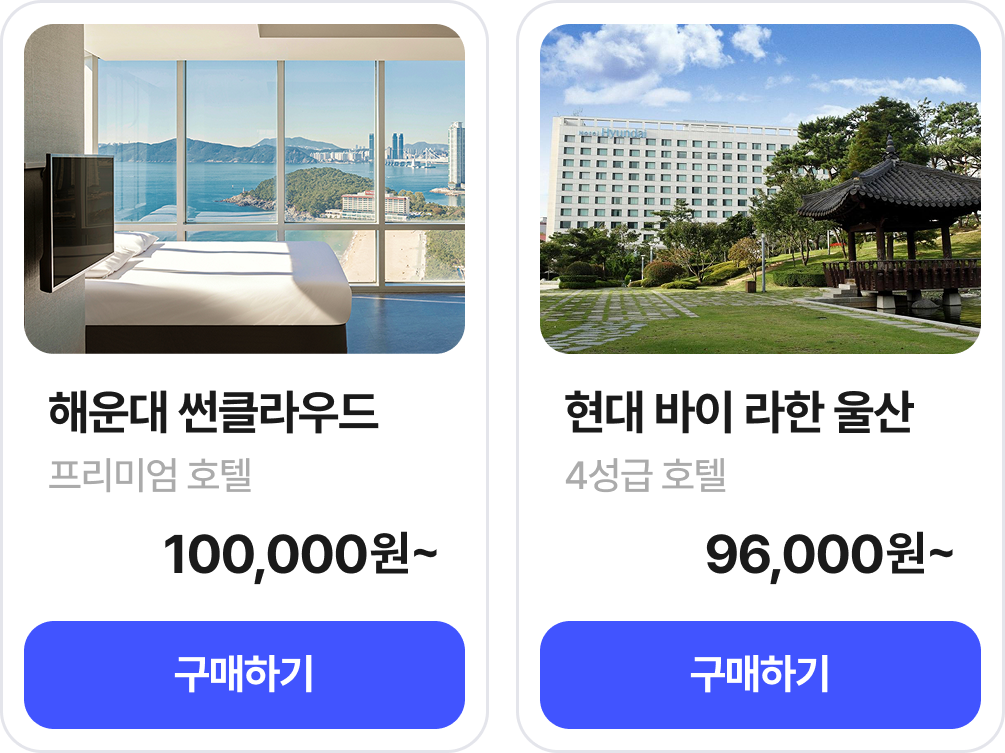
Task: Tap 구매하기 for 해운대 썬클라우드
Action: point(244,675)
